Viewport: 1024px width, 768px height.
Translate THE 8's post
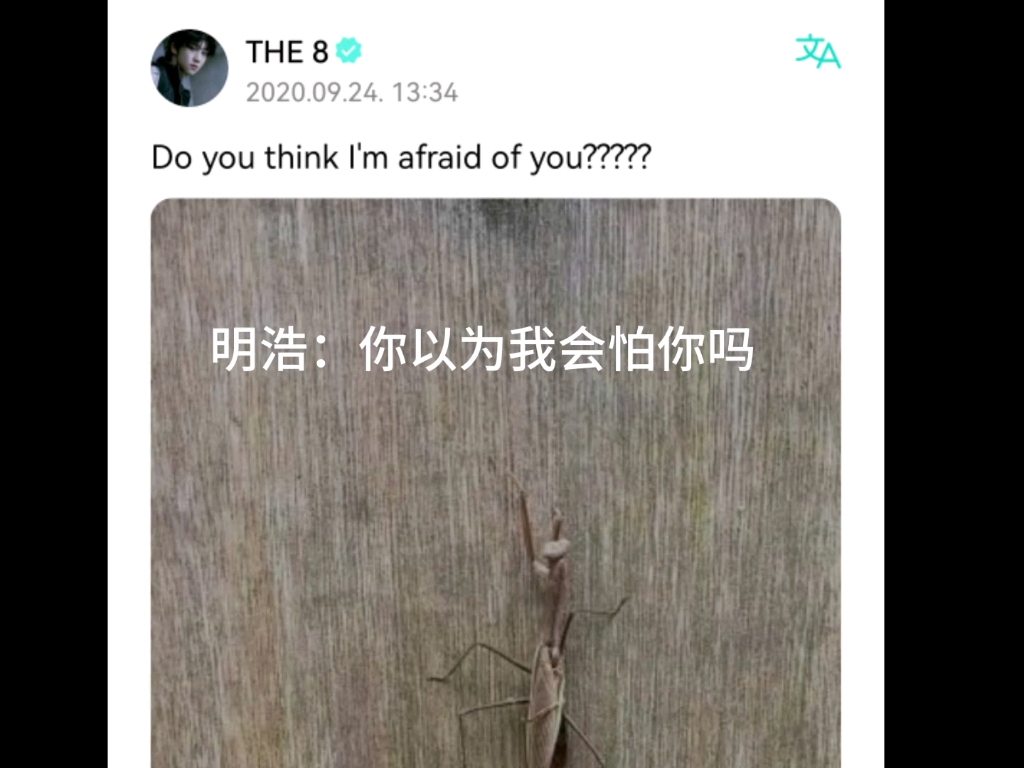click(x=817, y=51)
